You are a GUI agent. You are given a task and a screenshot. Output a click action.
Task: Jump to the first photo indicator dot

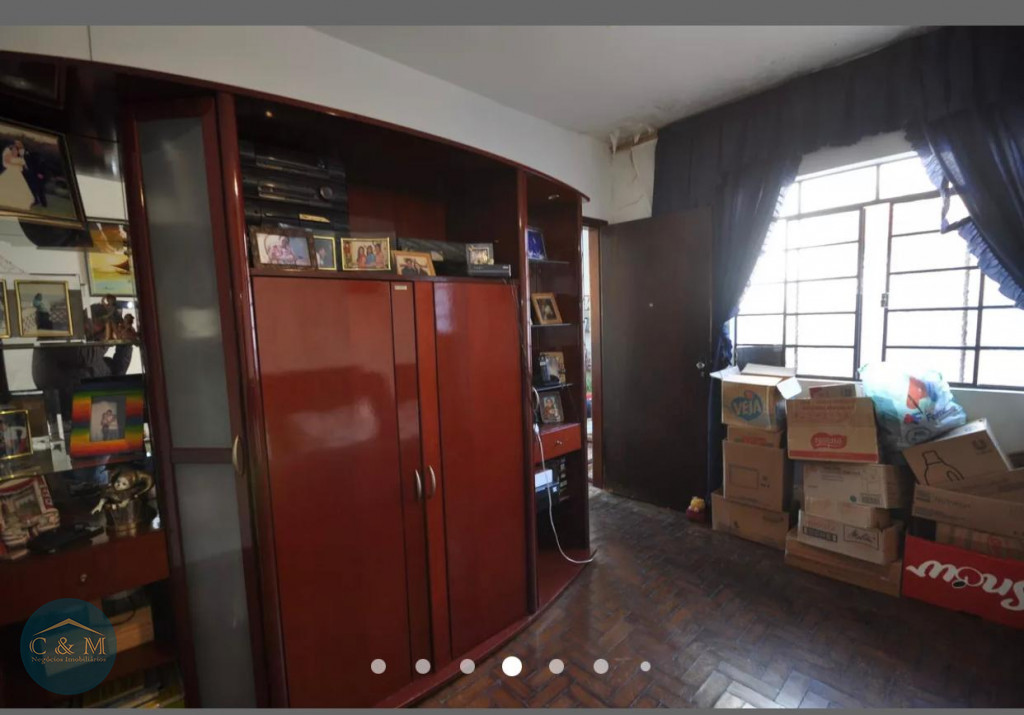pos(378,666)
